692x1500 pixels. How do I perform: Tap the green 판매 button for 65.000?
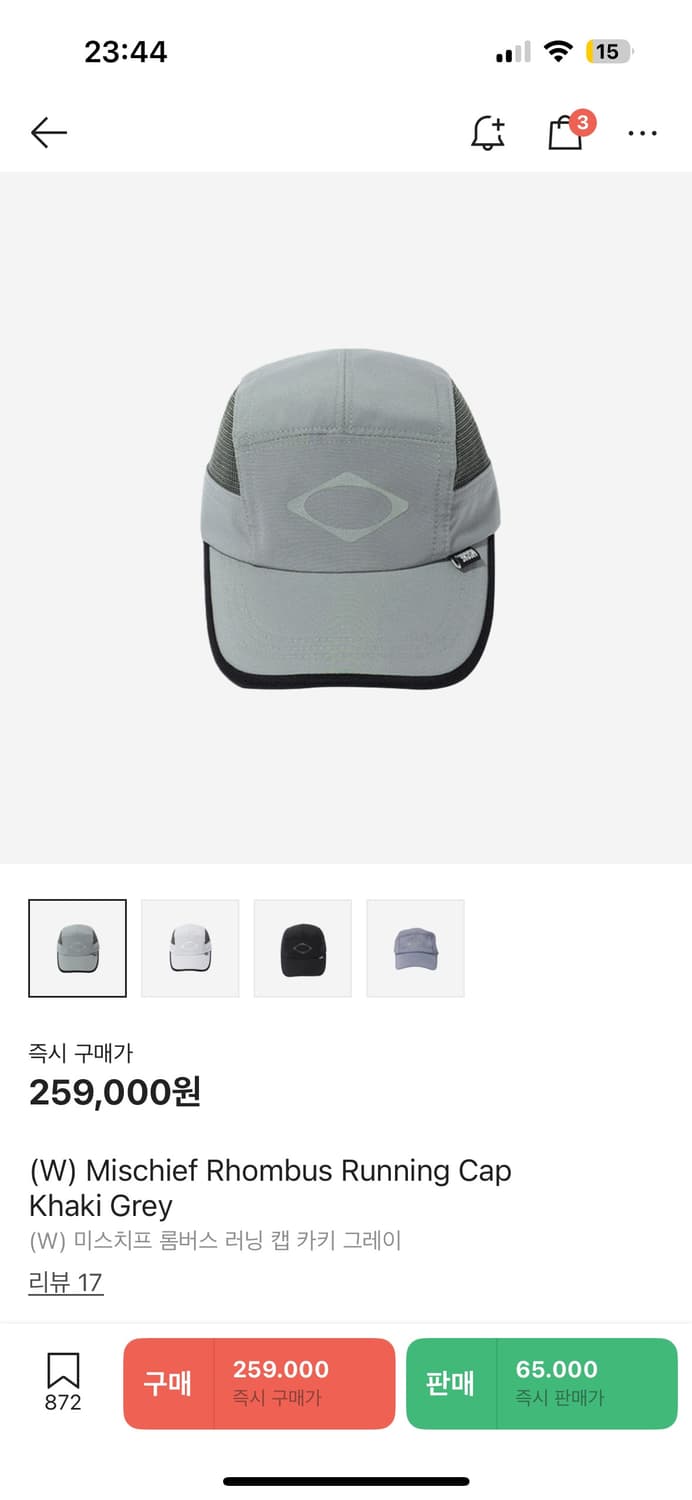point(541,1383)
